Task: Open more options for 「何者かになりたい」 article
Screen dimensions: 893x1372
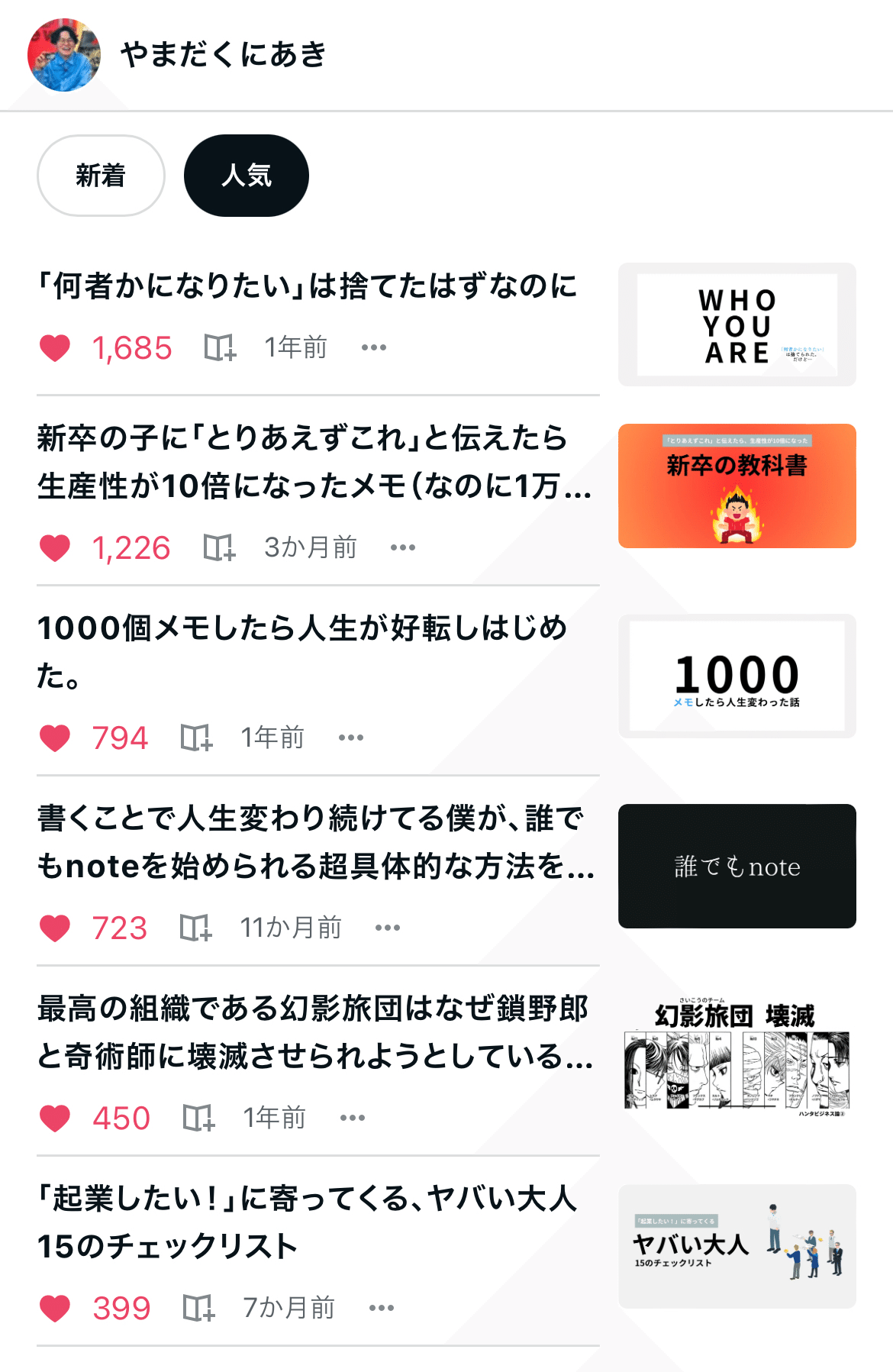Action: coord(374,348)
